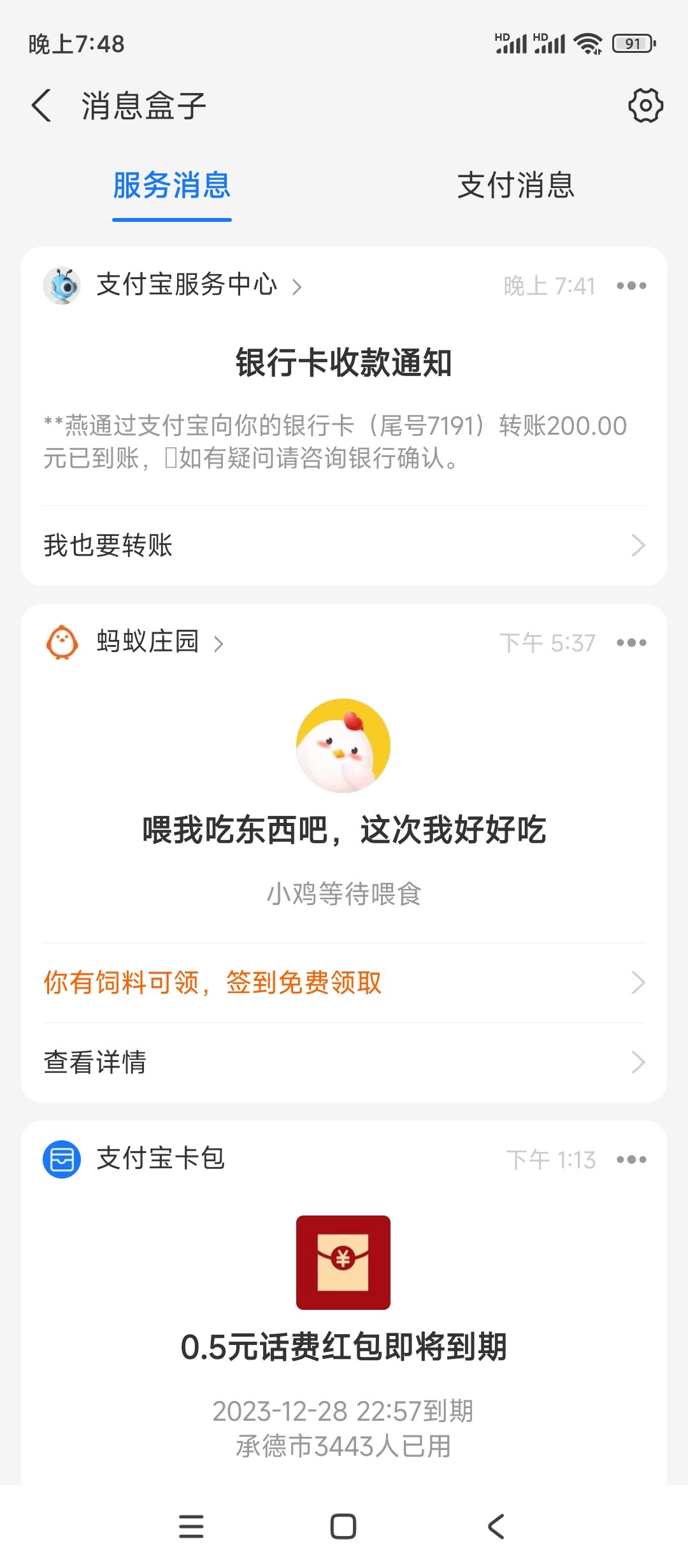The image size is (688, 1568).
Task: Open 蚂蚁庄园 profile via chevron
Action: (x=220, y=644)
